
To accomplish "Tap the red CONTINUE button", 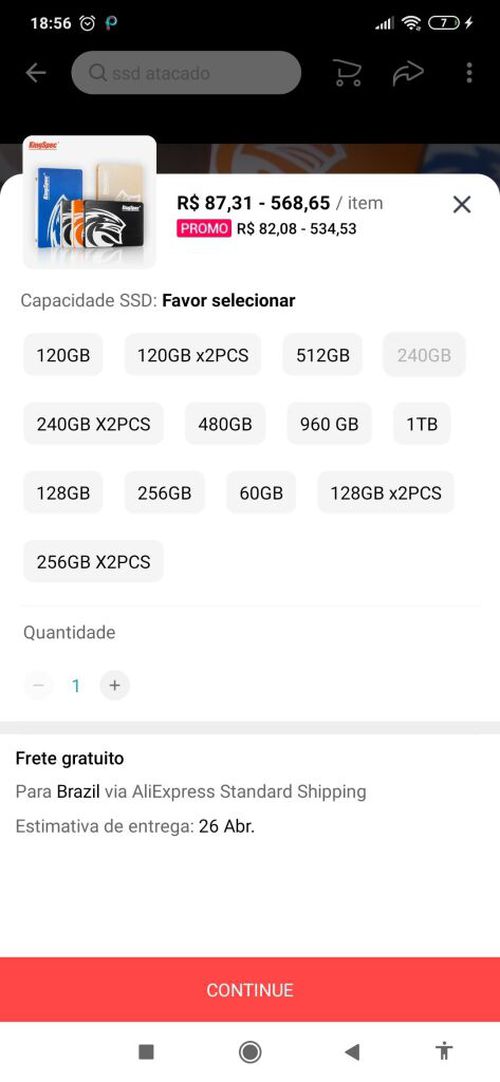I will click(250, 990).
